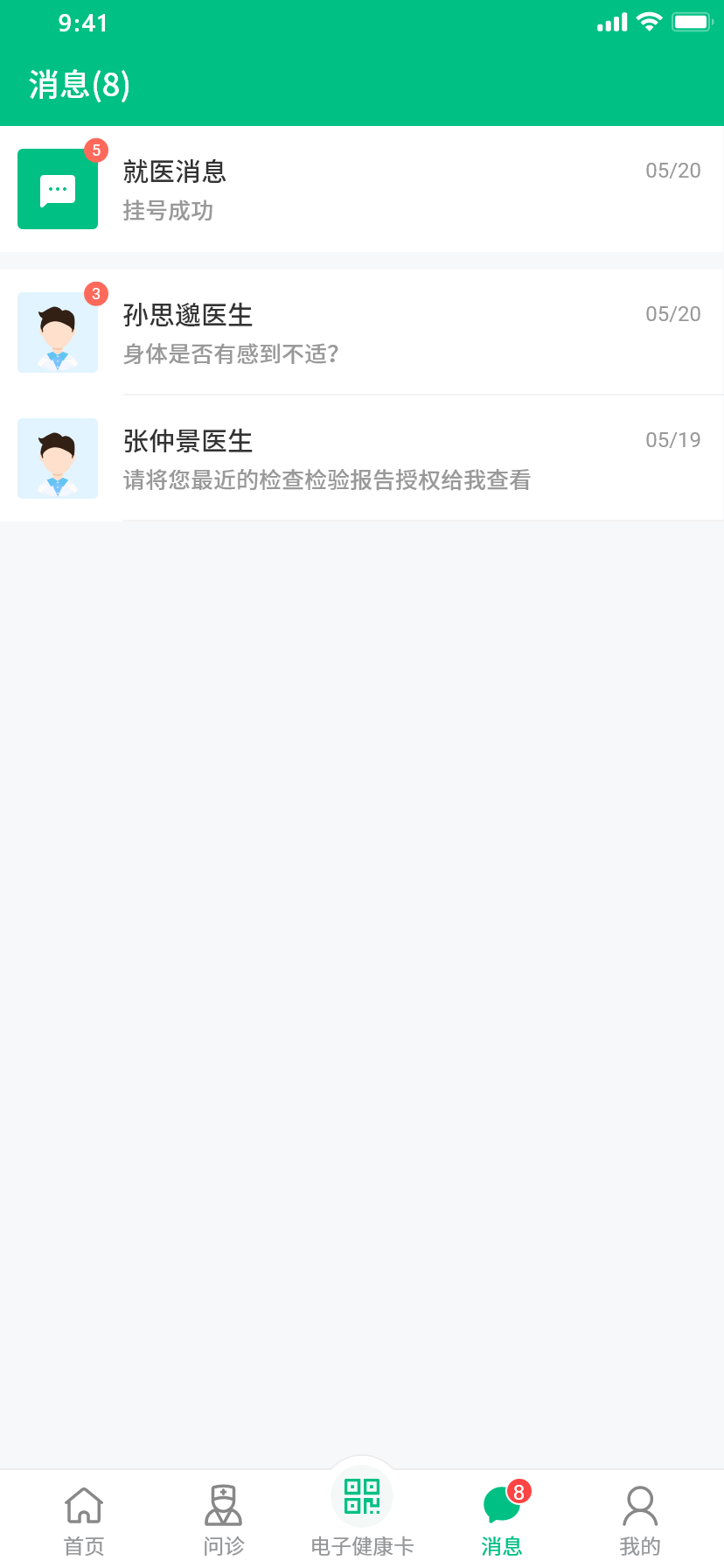Switch to the 问诊 tab
Viewport: 724px width, 1568px height.
(224, 1521)
